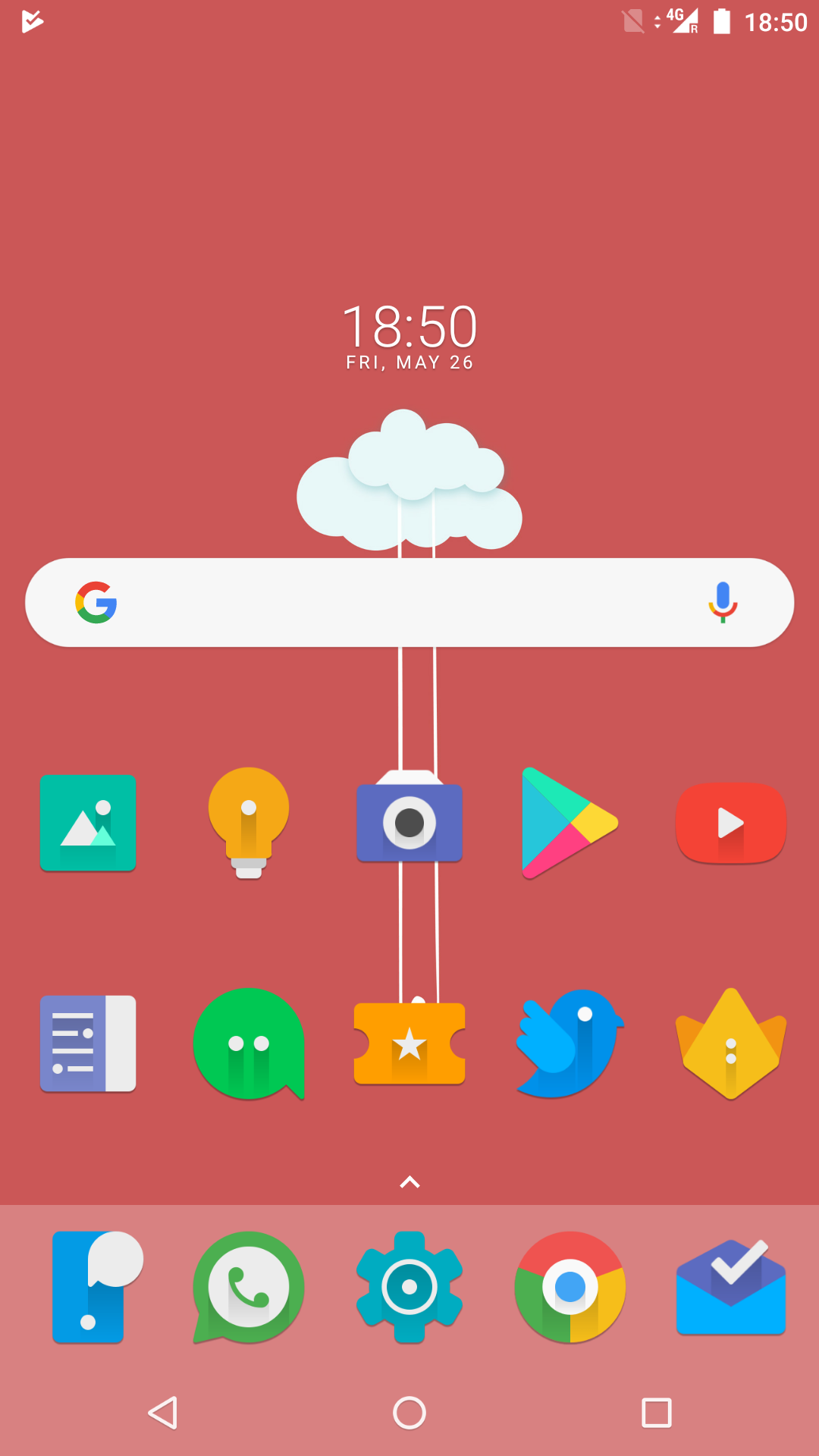Open the yellow lightbulb notes app
The height and width of the screenshot is (1456, 819).
tap(249, 823)
